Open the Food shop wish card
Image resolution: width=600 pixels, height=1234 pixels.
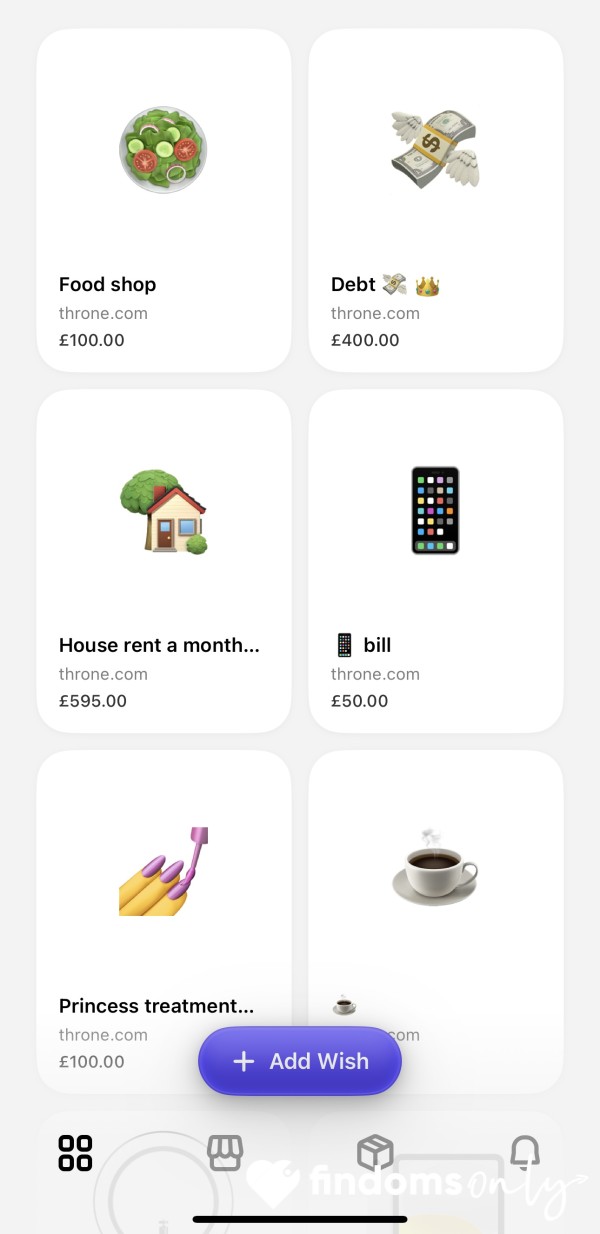(164, 200)
